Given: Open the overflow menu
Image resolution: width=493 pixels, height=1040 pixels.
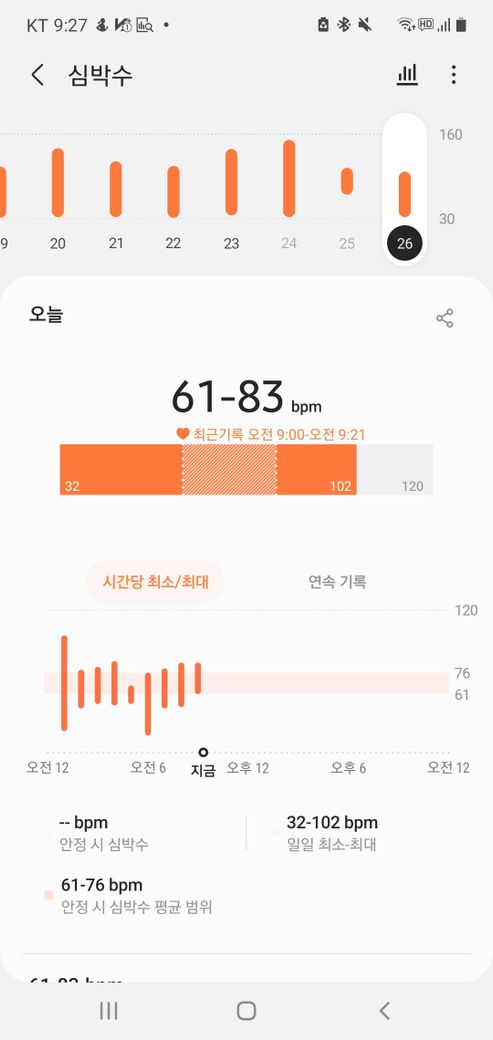Looking at the screenshot, I should click(453, 75).
